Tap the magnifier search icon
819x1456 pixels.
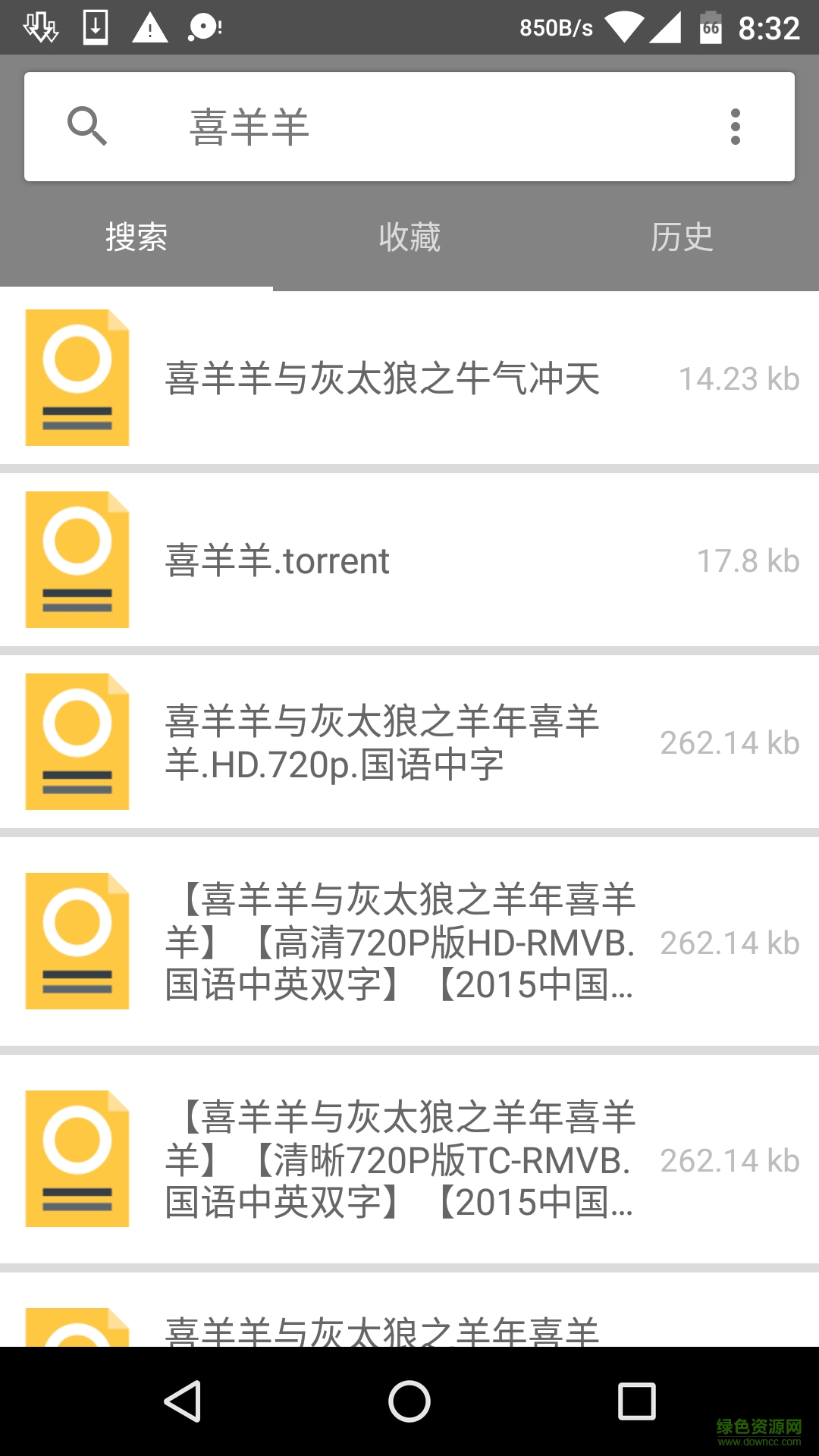pos(89,126)
